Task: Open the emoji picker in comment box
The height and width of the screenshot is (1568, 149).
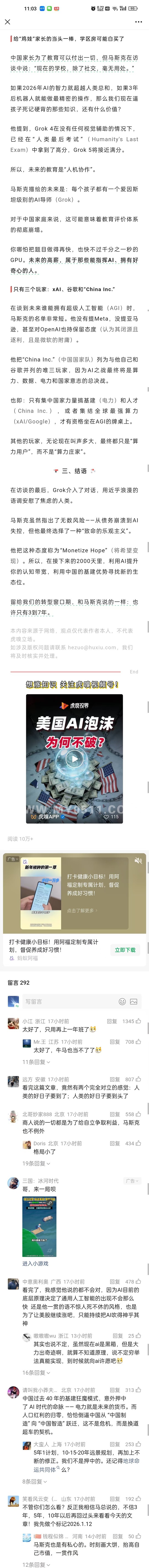Action: pyautogui.click(x=122, y=1001)
